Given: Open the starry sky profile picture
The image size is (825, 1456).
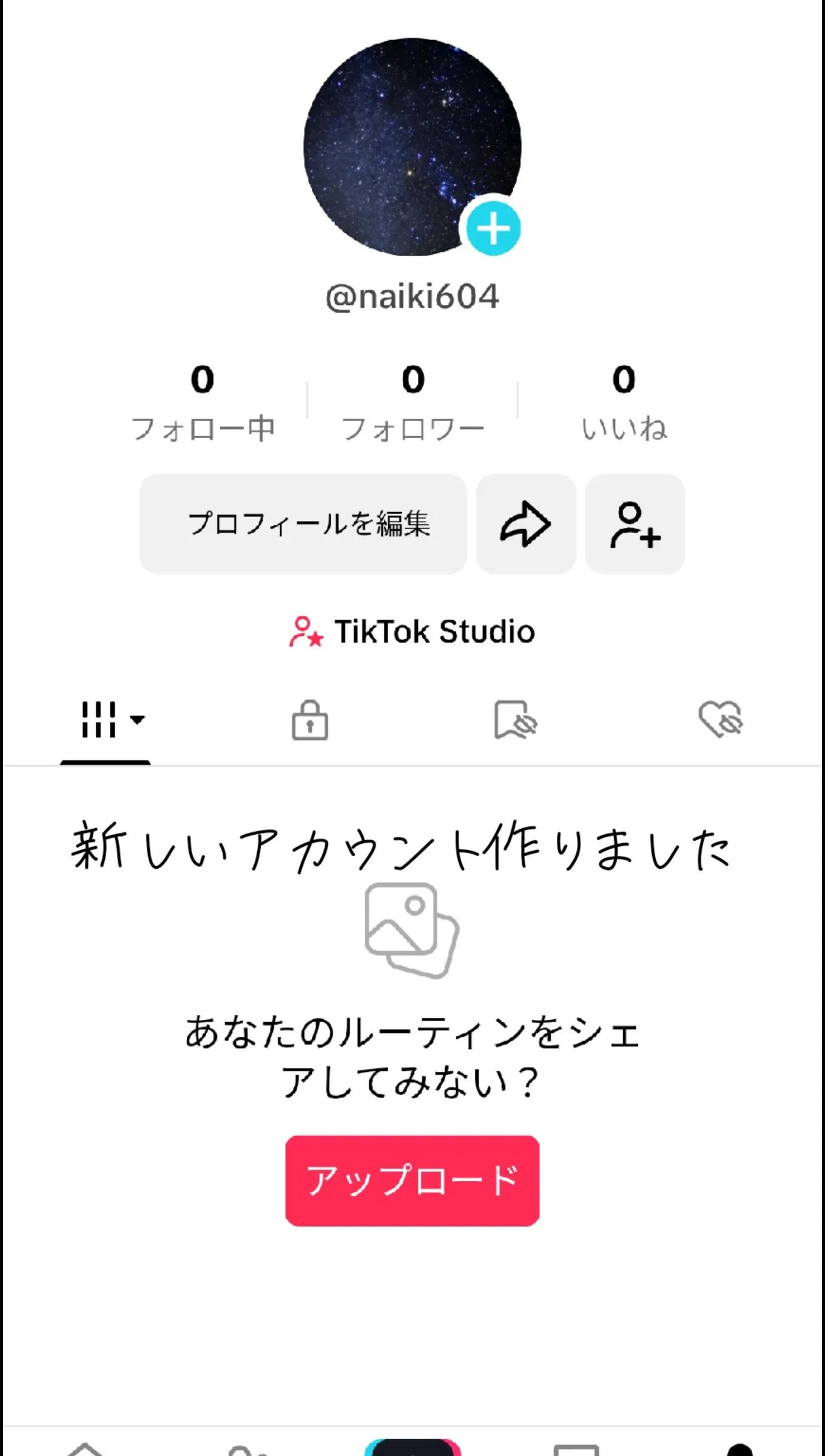Looking at the screenshot, I should 400,140.
